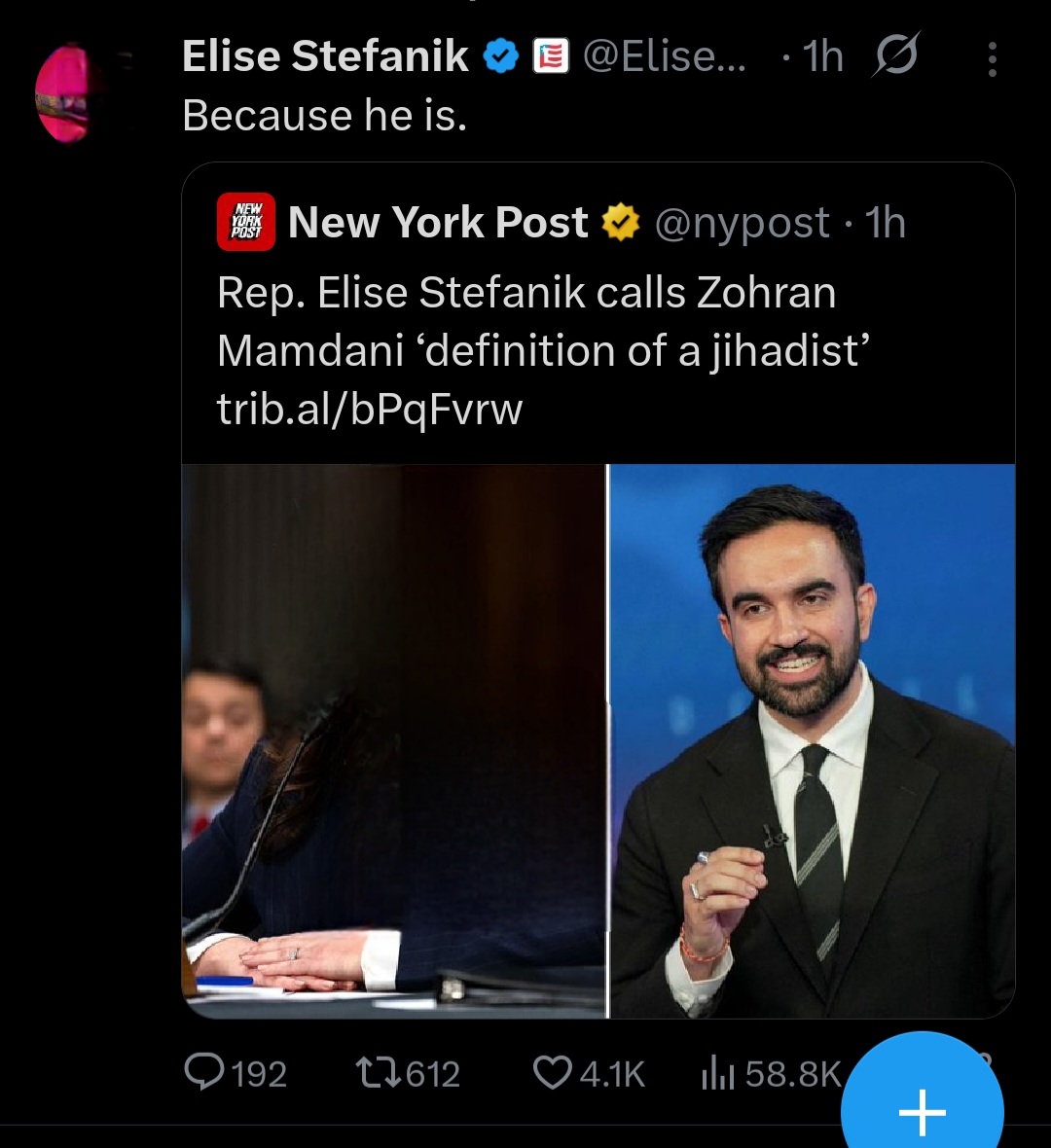This screenshot has width=1051, height=1148.
Task: Click Elise Stefanik's blue verified badge
Action: point(500,55)
